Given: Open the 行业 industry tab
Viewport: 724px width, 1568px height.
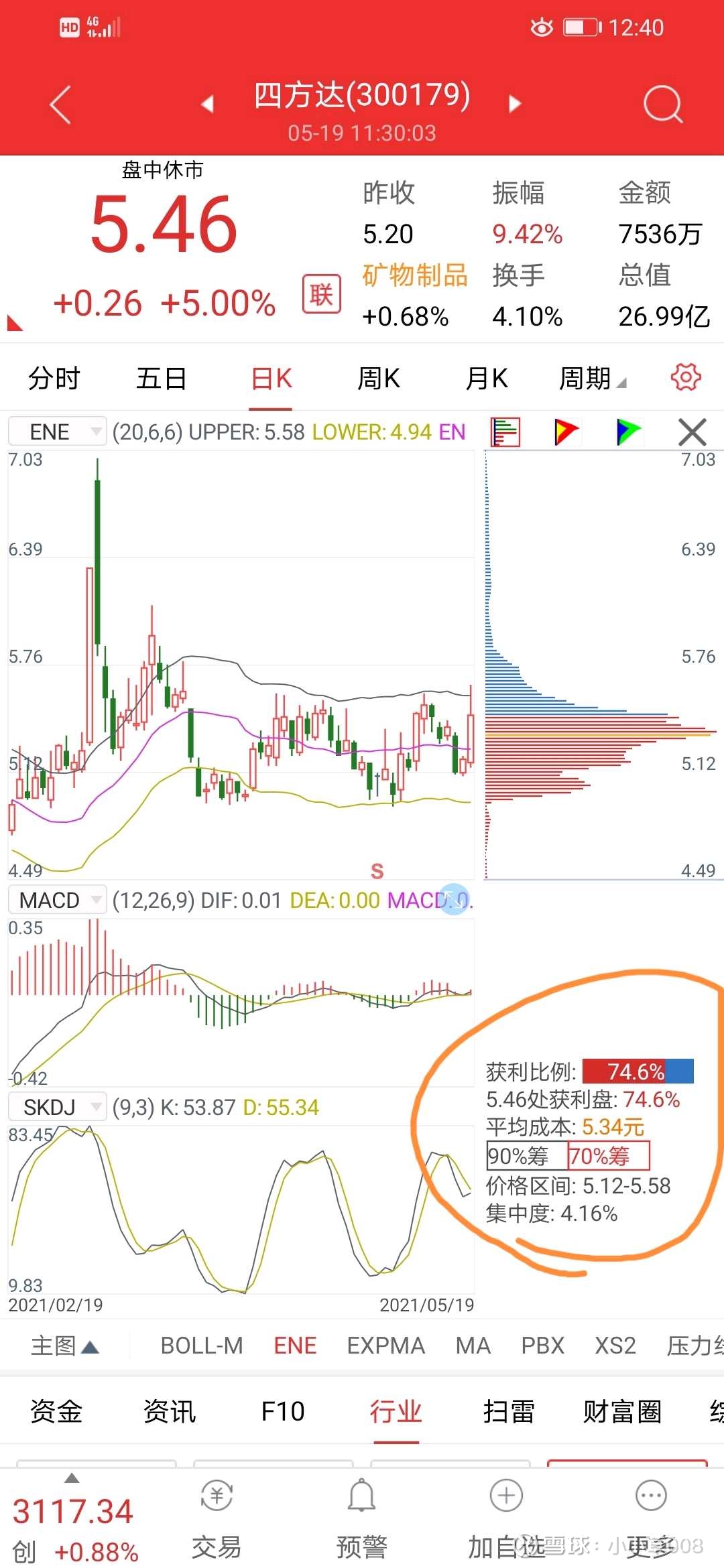Looking at the screenshot, I should [396, 1411].
